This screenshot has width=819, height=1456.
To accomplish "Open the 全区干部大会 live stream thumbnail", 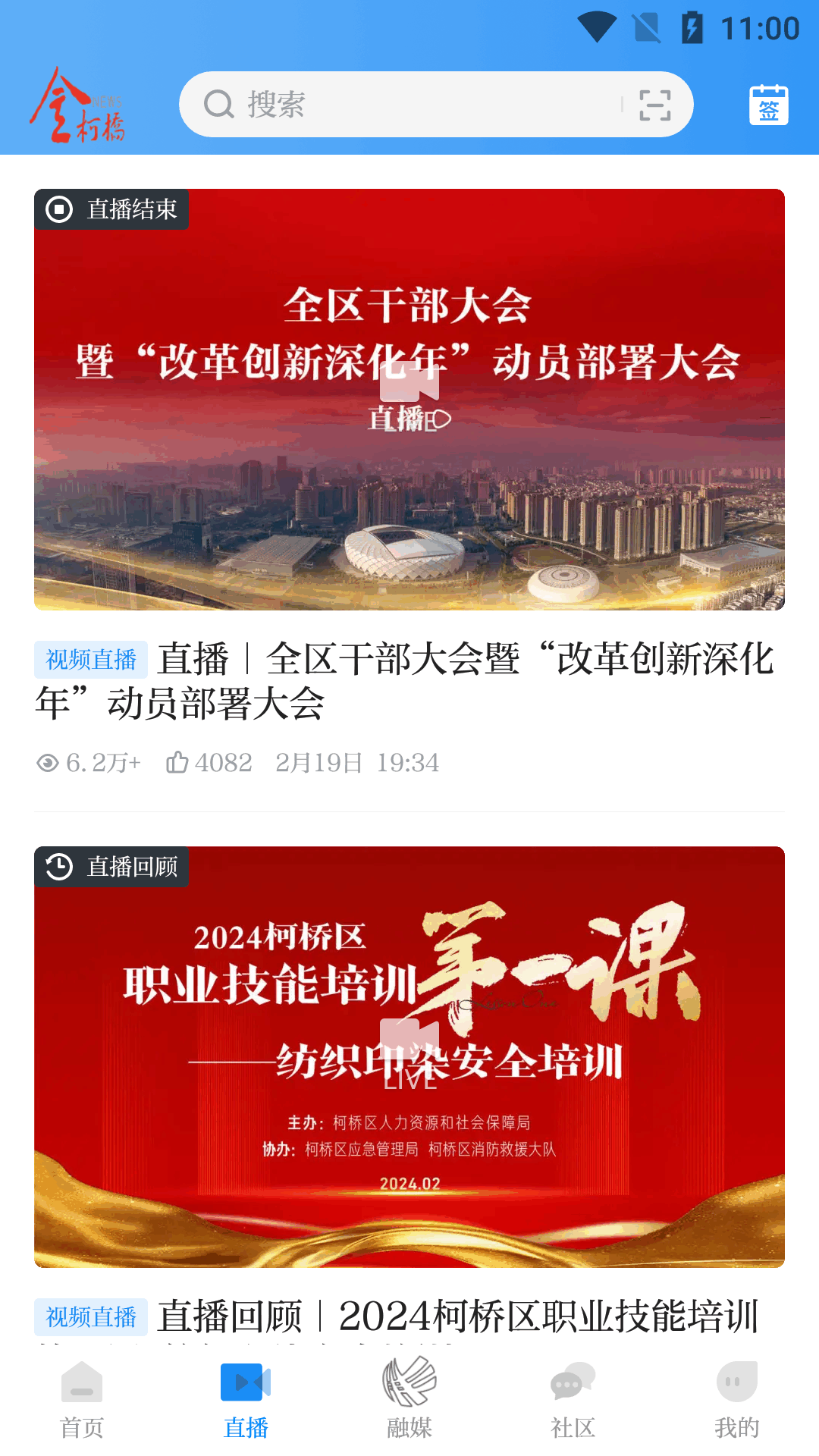I will (x=409, y=400).
